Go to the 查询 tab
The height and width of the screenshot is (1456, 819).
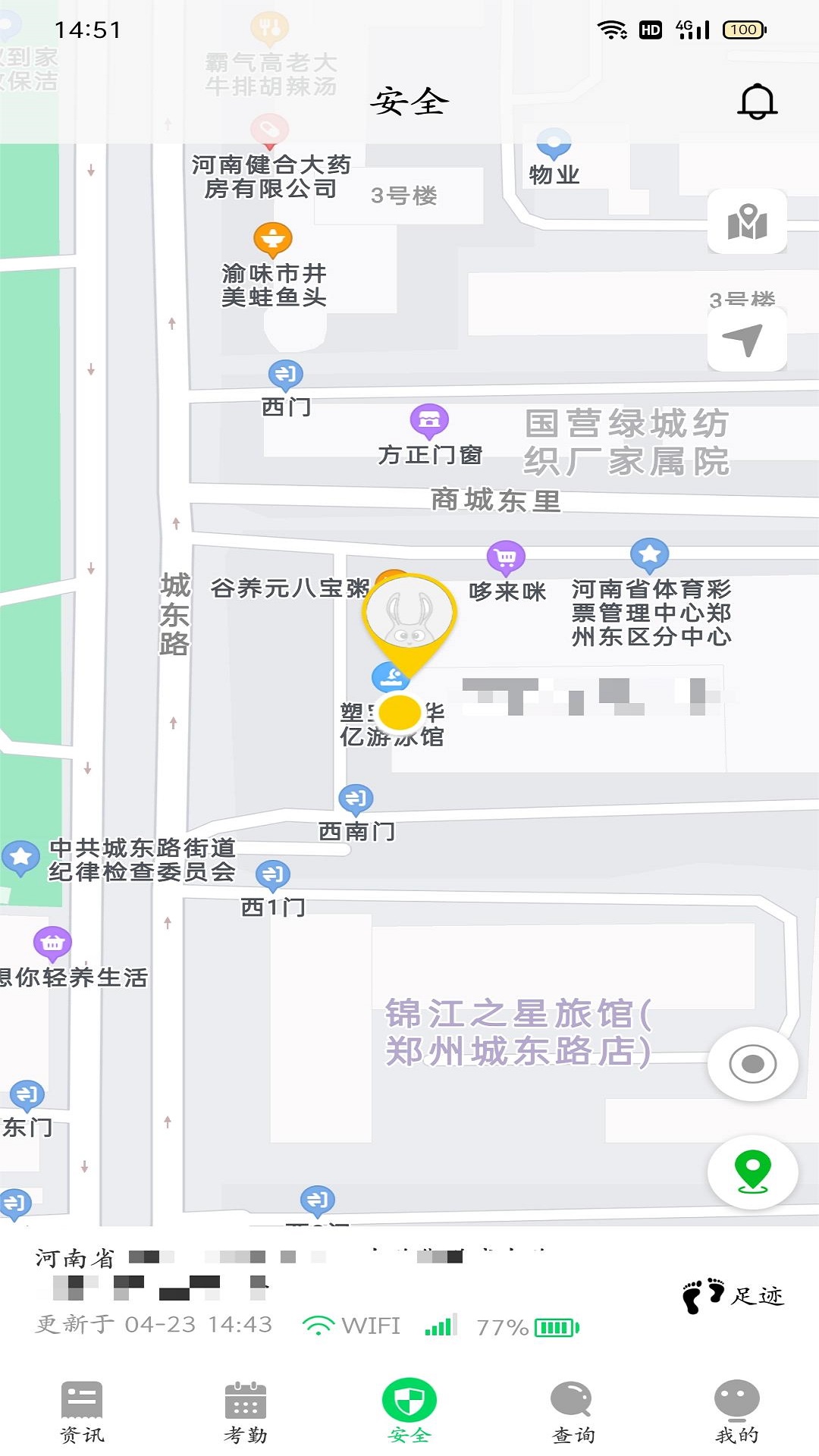pos(573,1411)
